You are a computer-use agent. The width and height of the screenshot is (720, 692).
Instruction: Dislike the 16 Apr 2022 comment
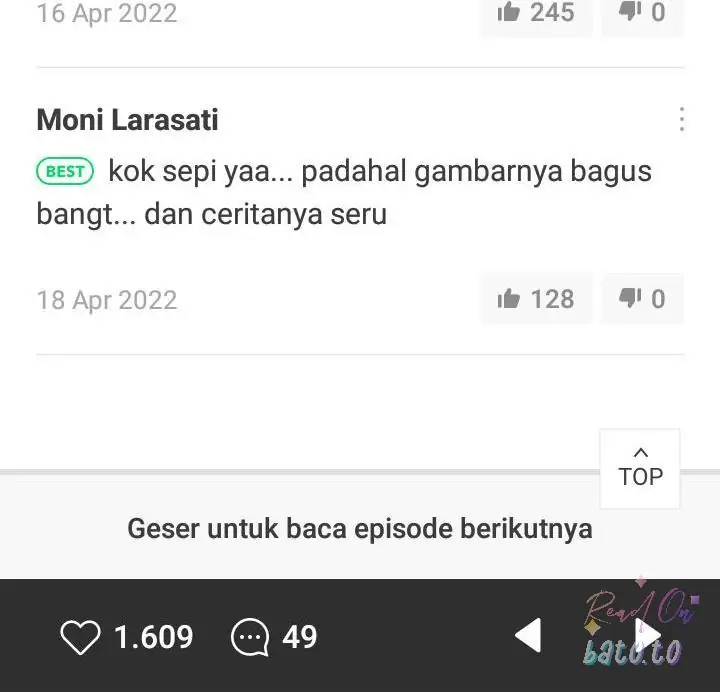[642, 14]
